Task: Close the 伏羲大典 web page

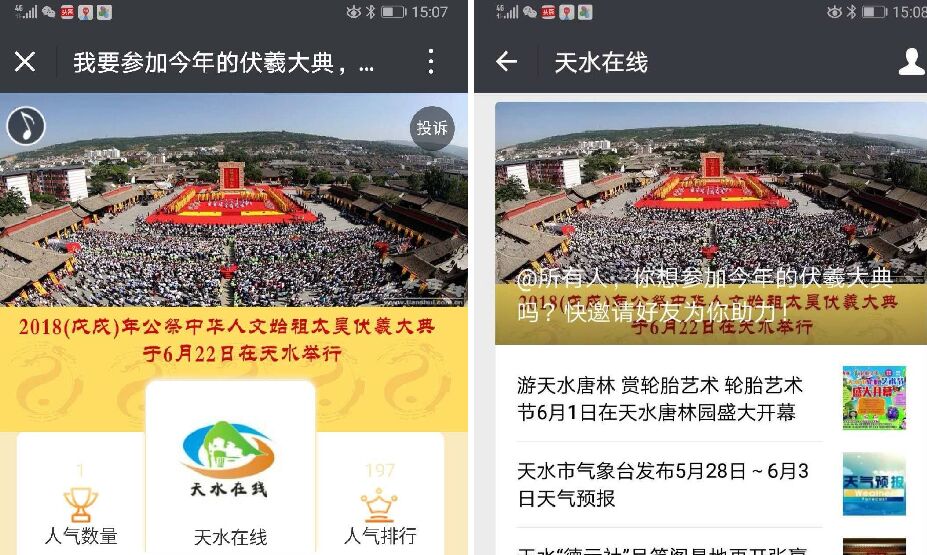Action: pos(25,62)
